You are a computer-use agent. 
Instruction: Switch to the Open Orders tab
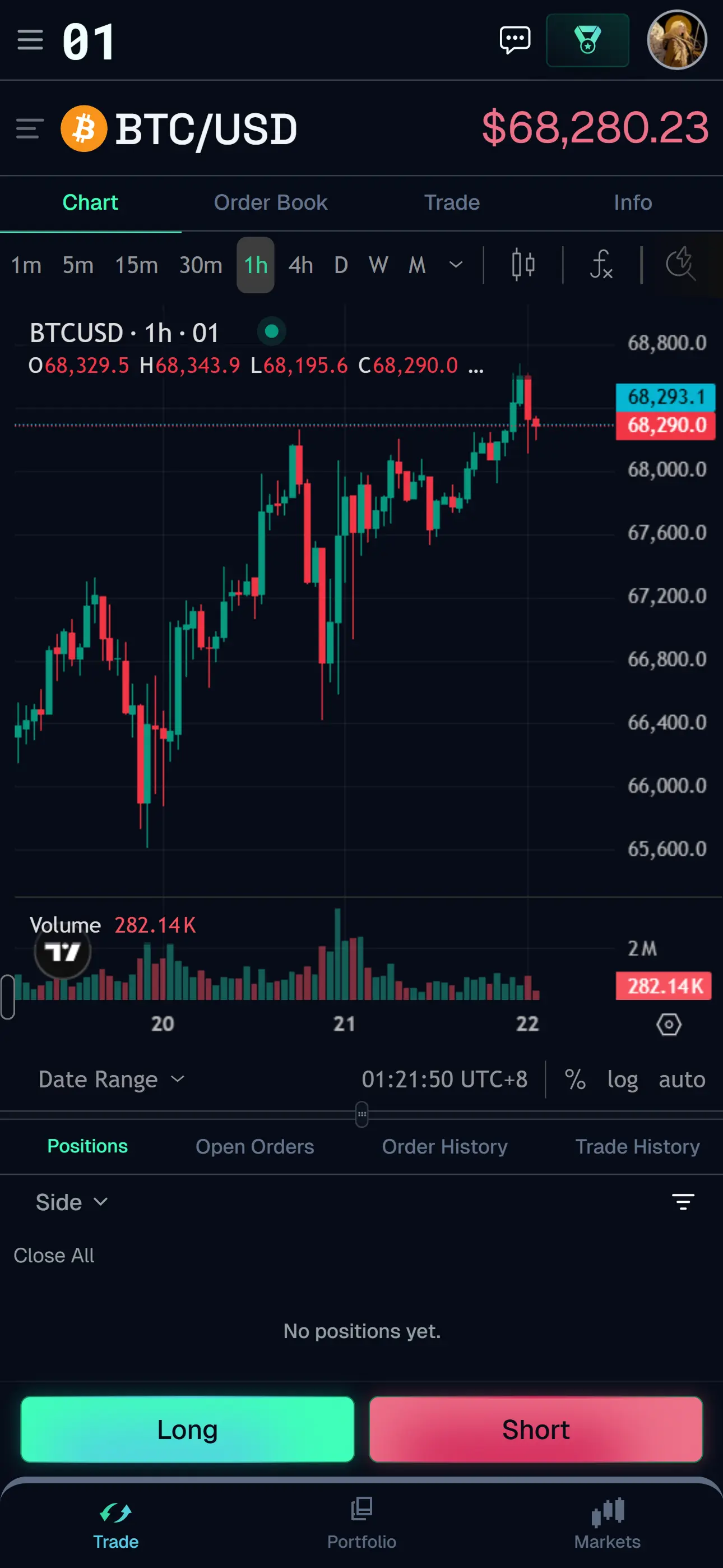coord(254,1146)
